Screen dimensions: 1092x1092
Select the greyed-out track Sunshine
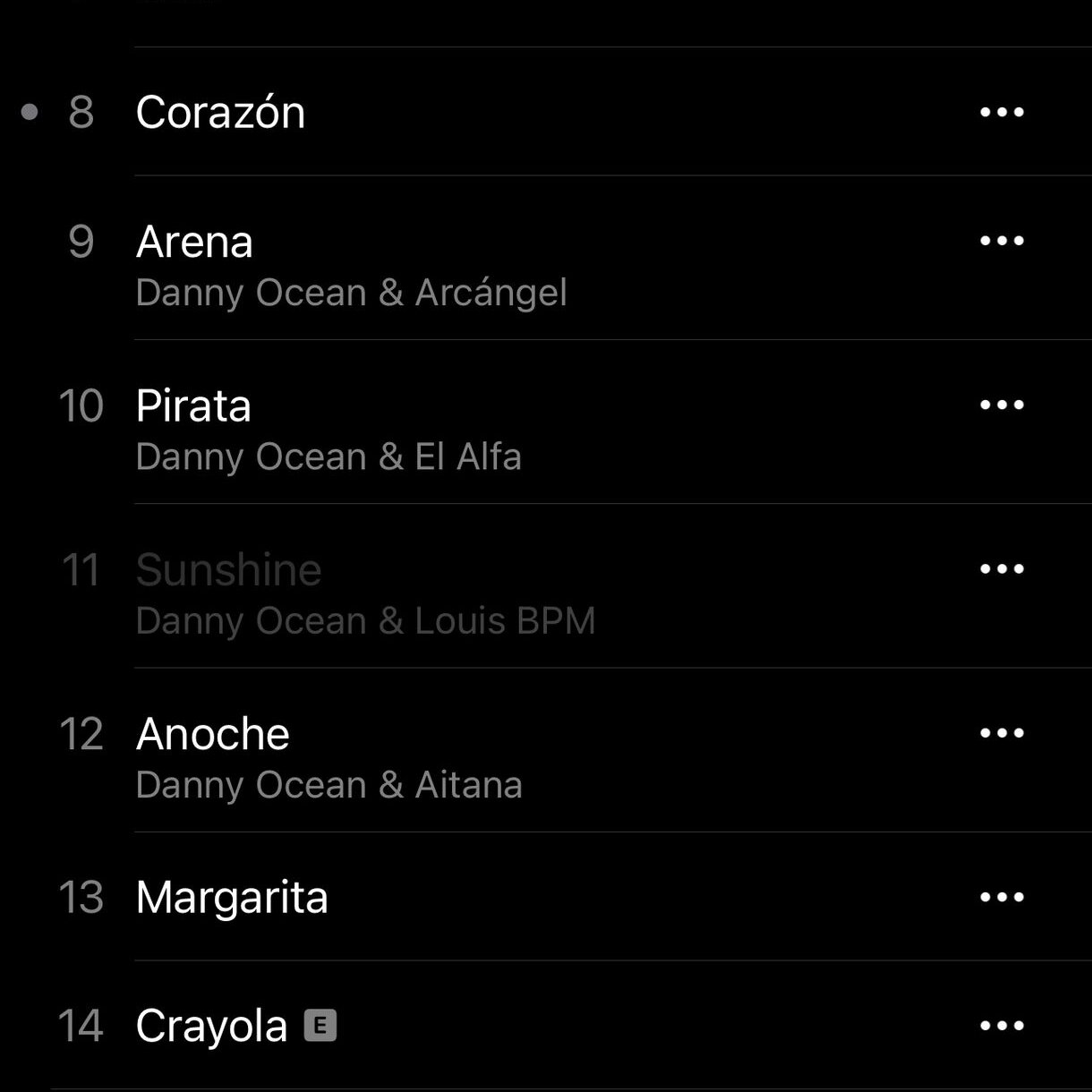click(x=228, y=570)
